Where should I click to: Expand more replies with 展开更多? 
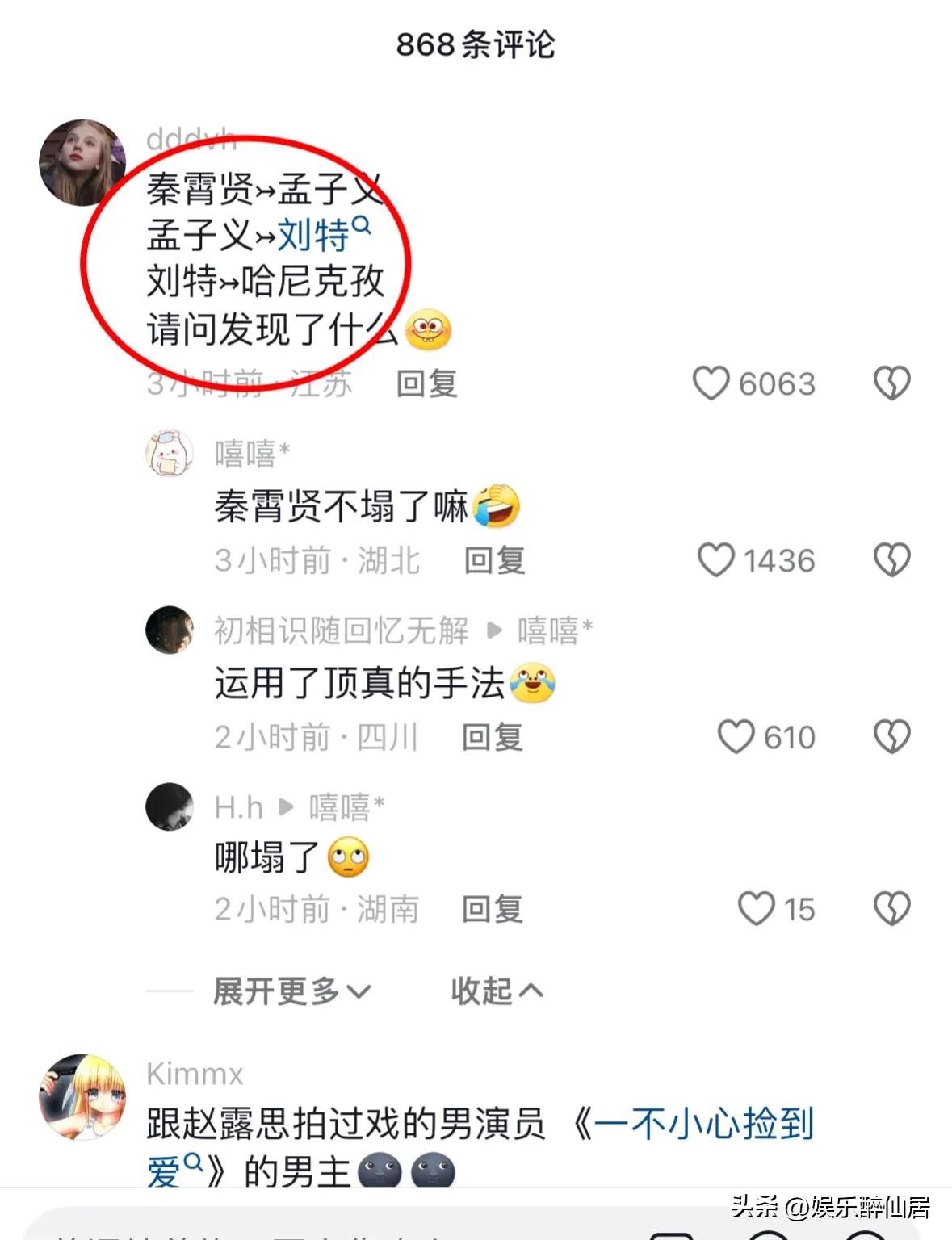tap(291, 991)
